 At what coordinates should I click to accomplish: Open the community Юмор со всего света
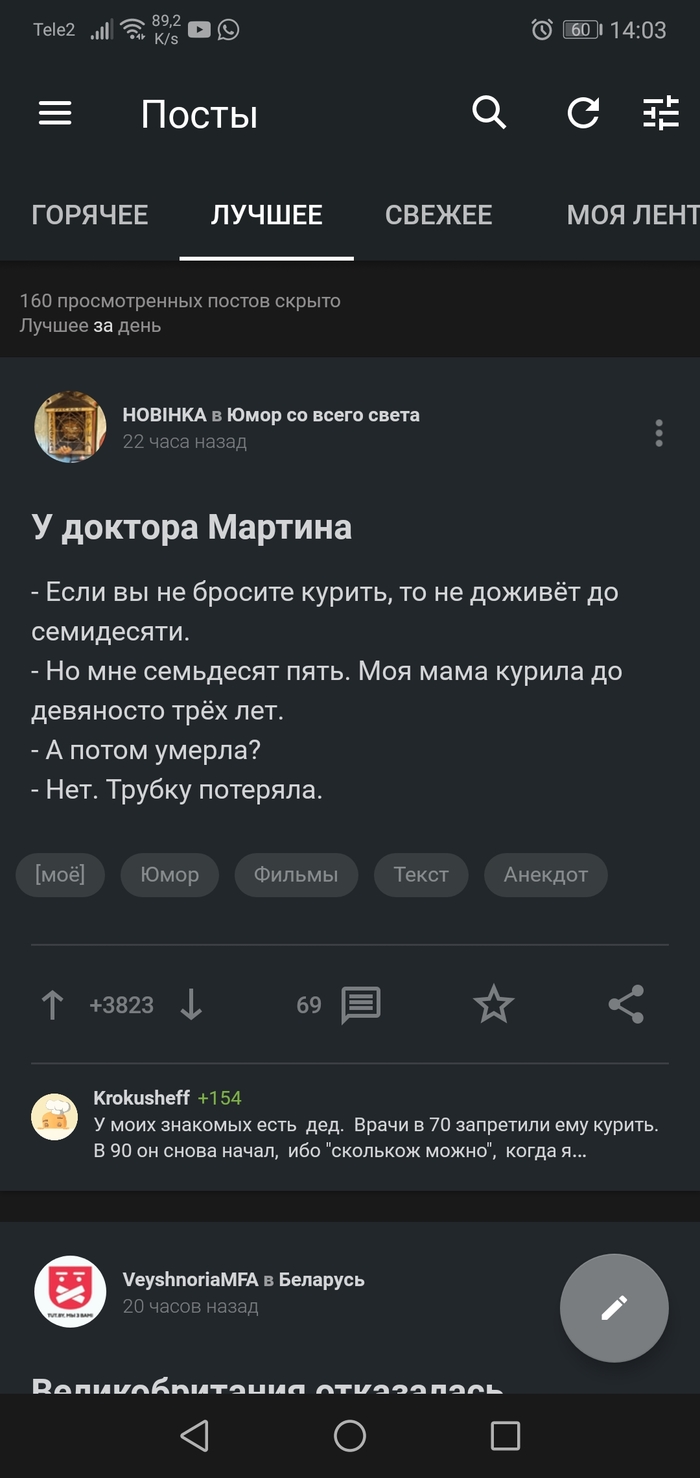click(x=323, y=415)
